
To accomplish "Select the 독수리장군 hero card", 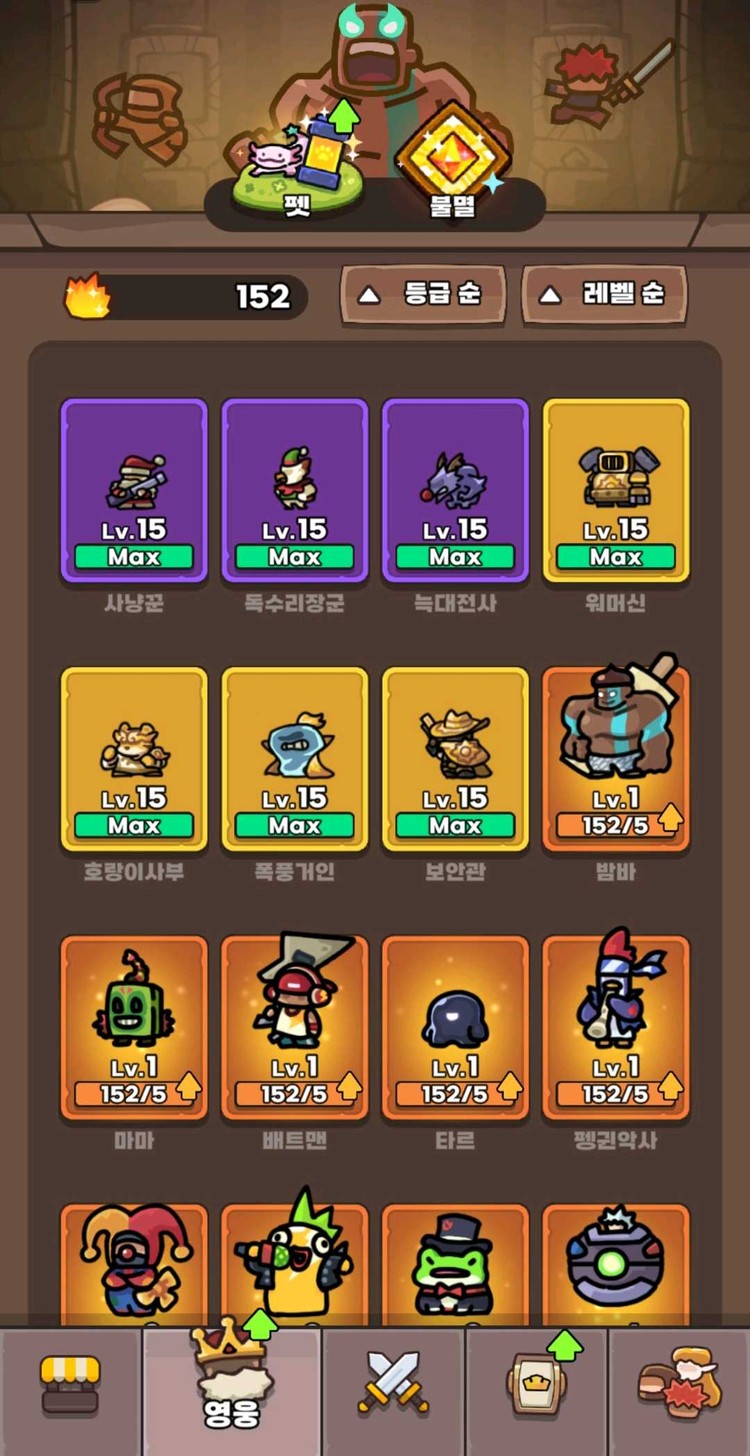I will click(295, 490).
